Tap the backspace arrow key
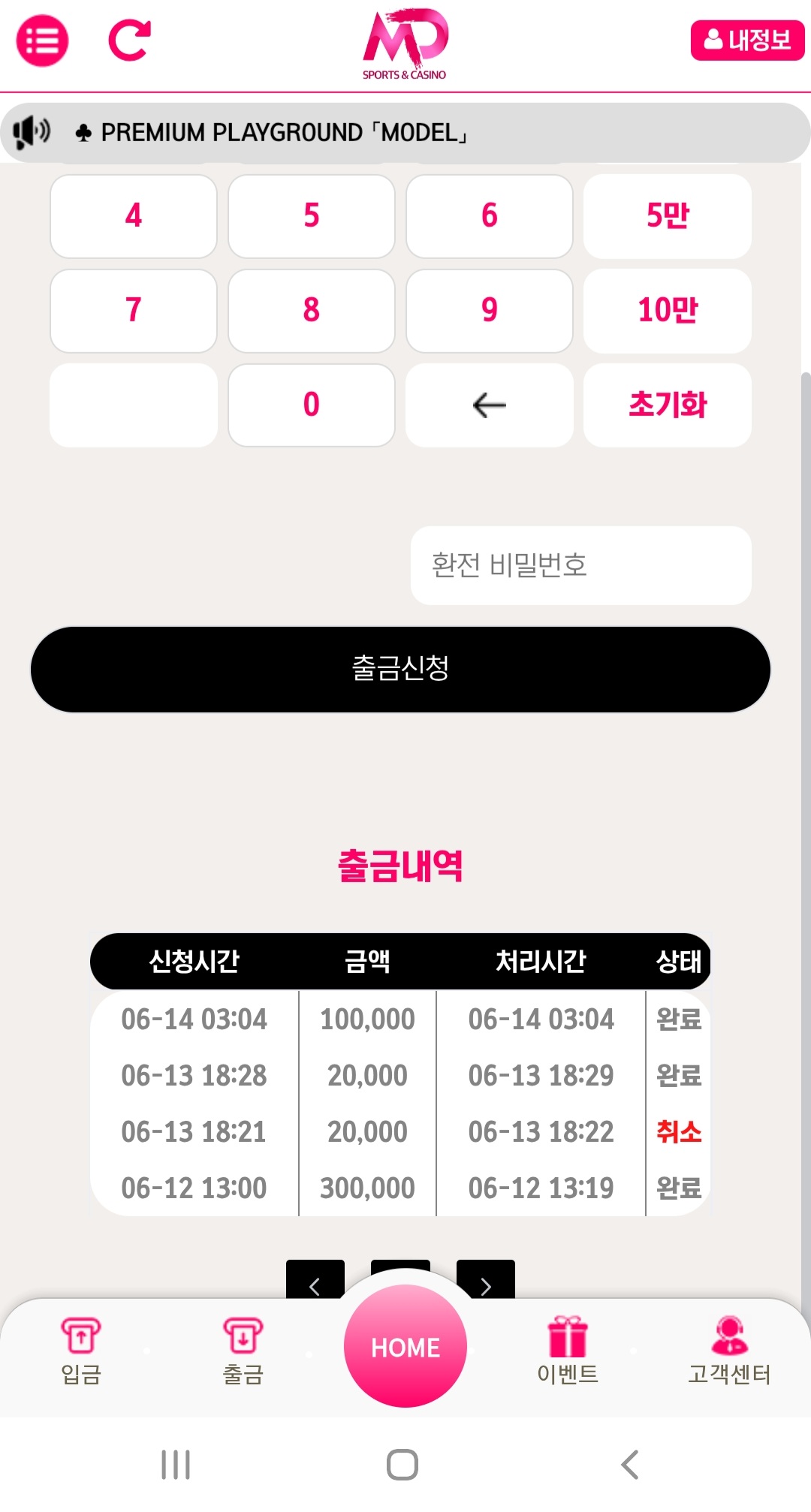Image resolution: width=811 pixels, height=1512 pixels. [489, 405]
